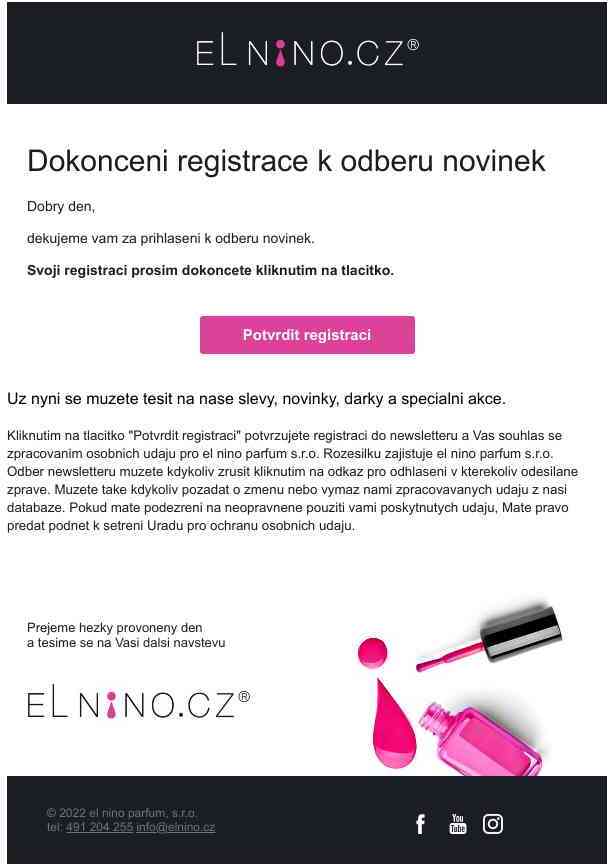Open the YouTube channel icon
Image resolution: width=609 pixels, height=864 pixels.
point(458,824)
